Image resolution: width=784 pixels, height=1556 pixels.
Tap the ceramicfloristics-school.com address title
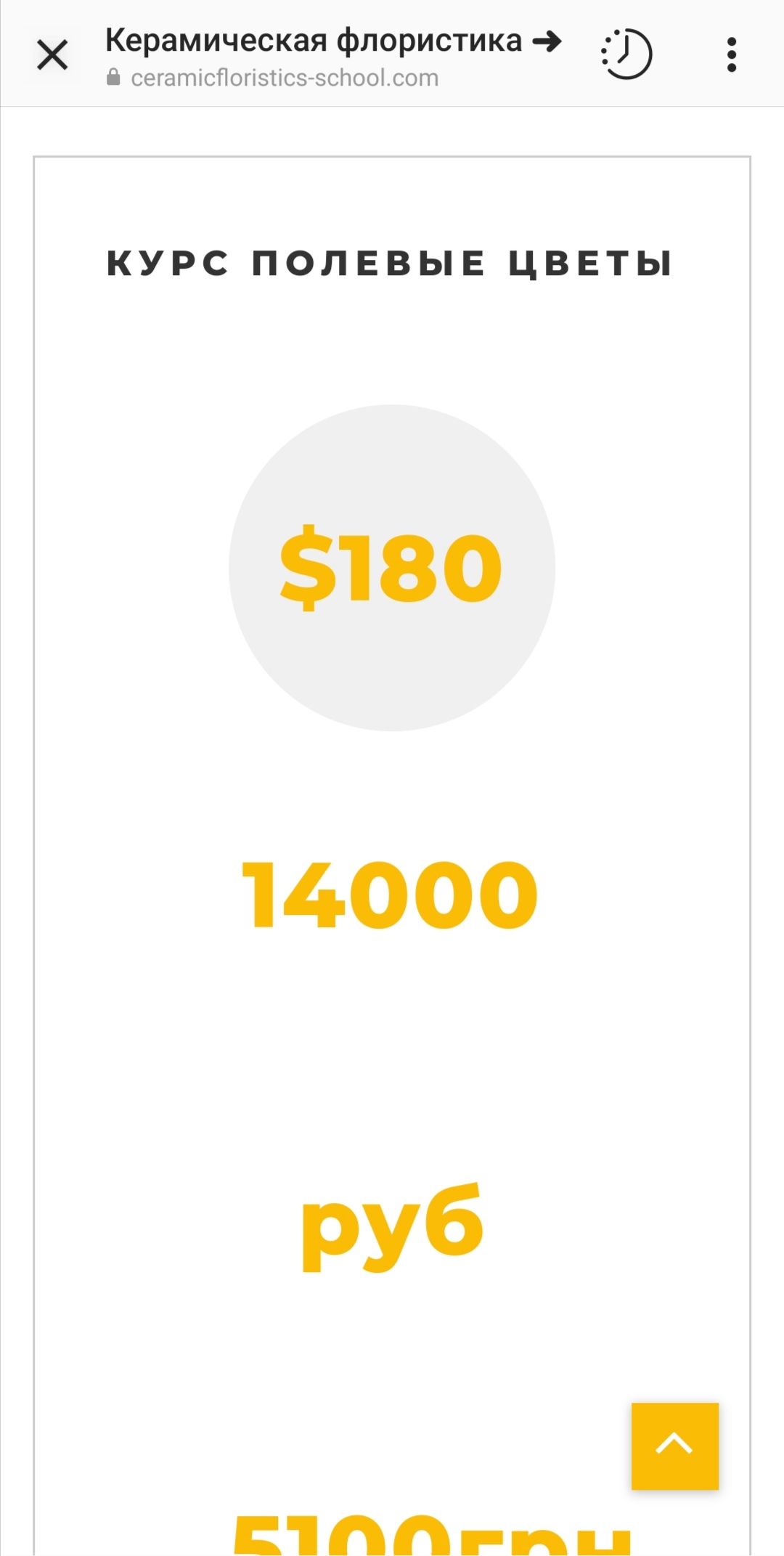pyautogui.click(x=284, y=78)
